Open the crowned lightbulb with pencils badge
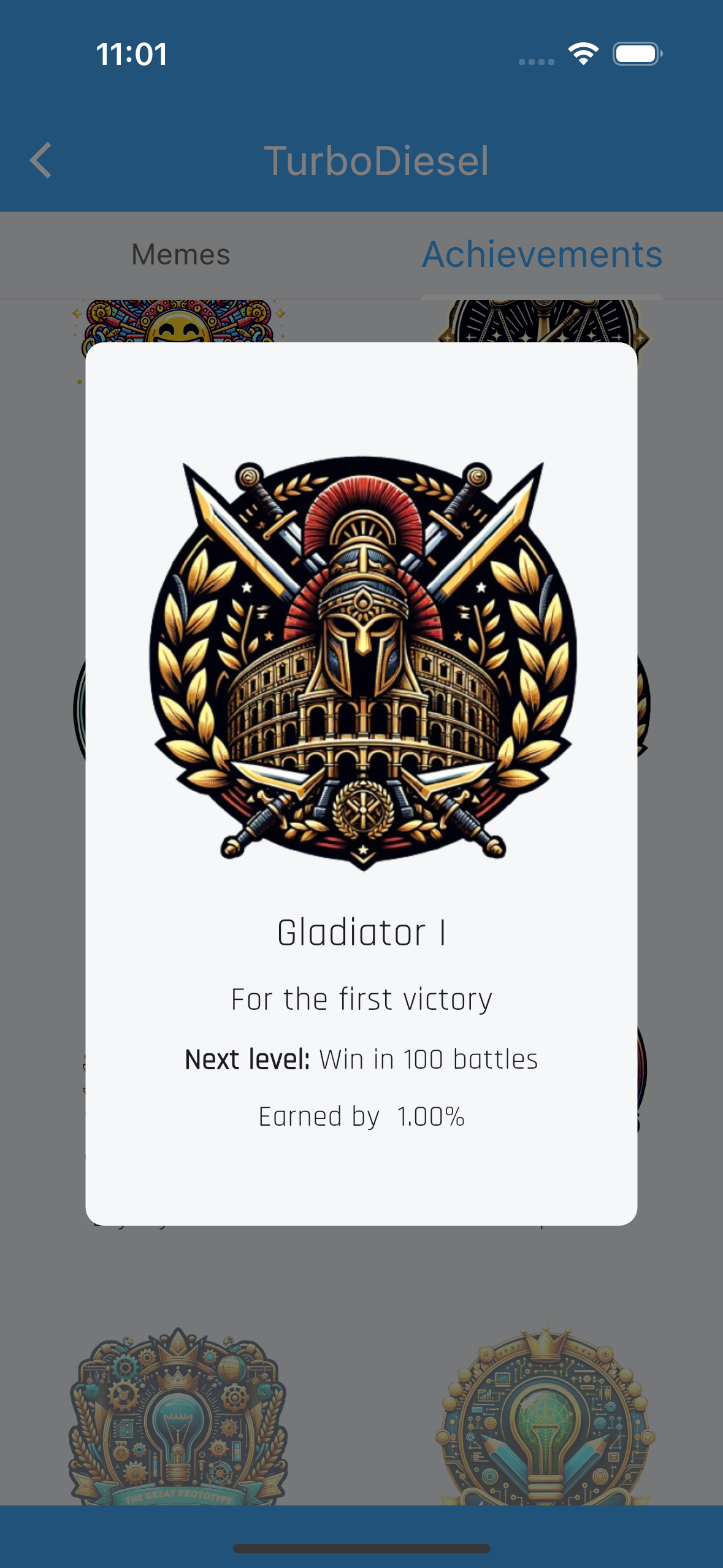723x1568 pixels. [545, 1416]
